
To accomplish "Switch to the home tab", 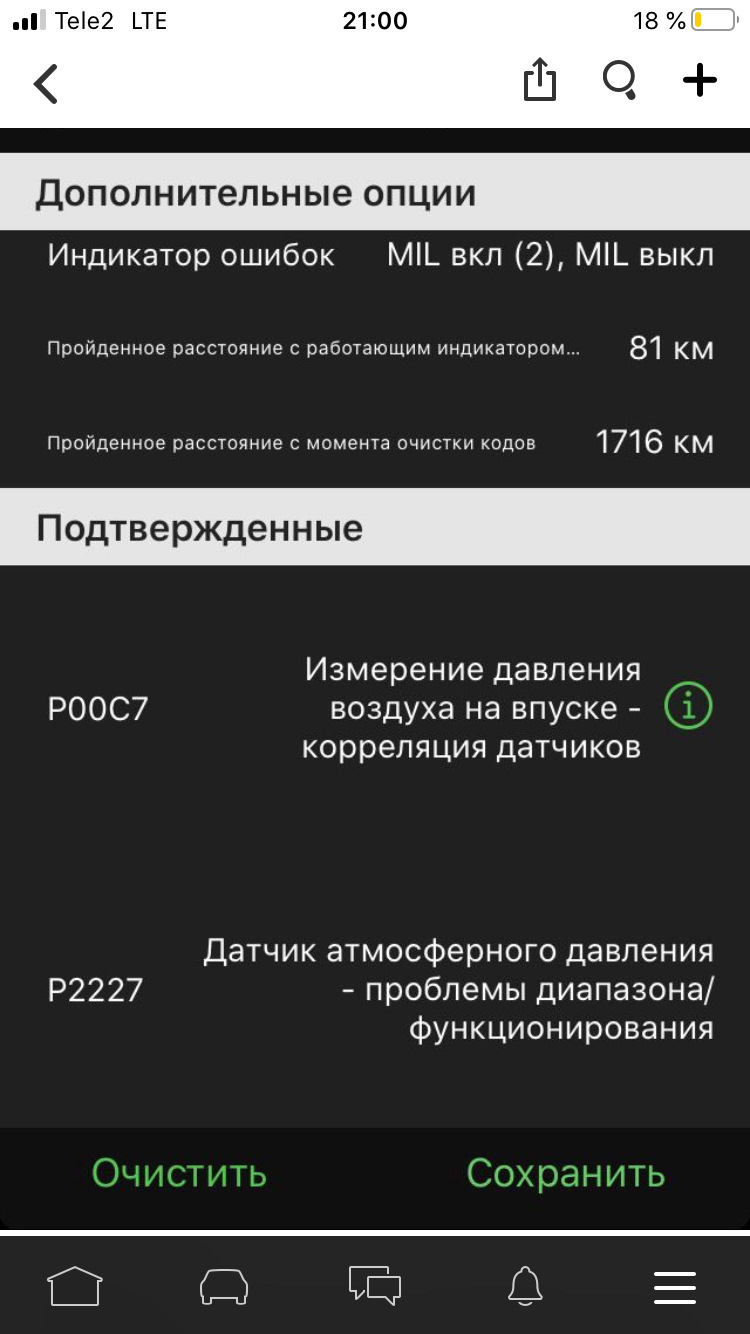I will 75,1285.
